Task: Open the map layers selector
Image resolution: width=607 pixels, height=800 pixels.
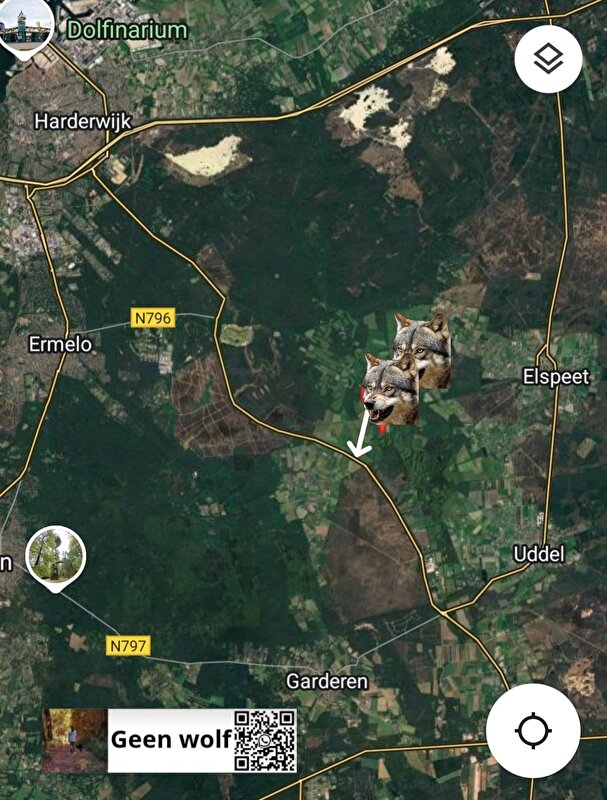Action: [548, 60]
